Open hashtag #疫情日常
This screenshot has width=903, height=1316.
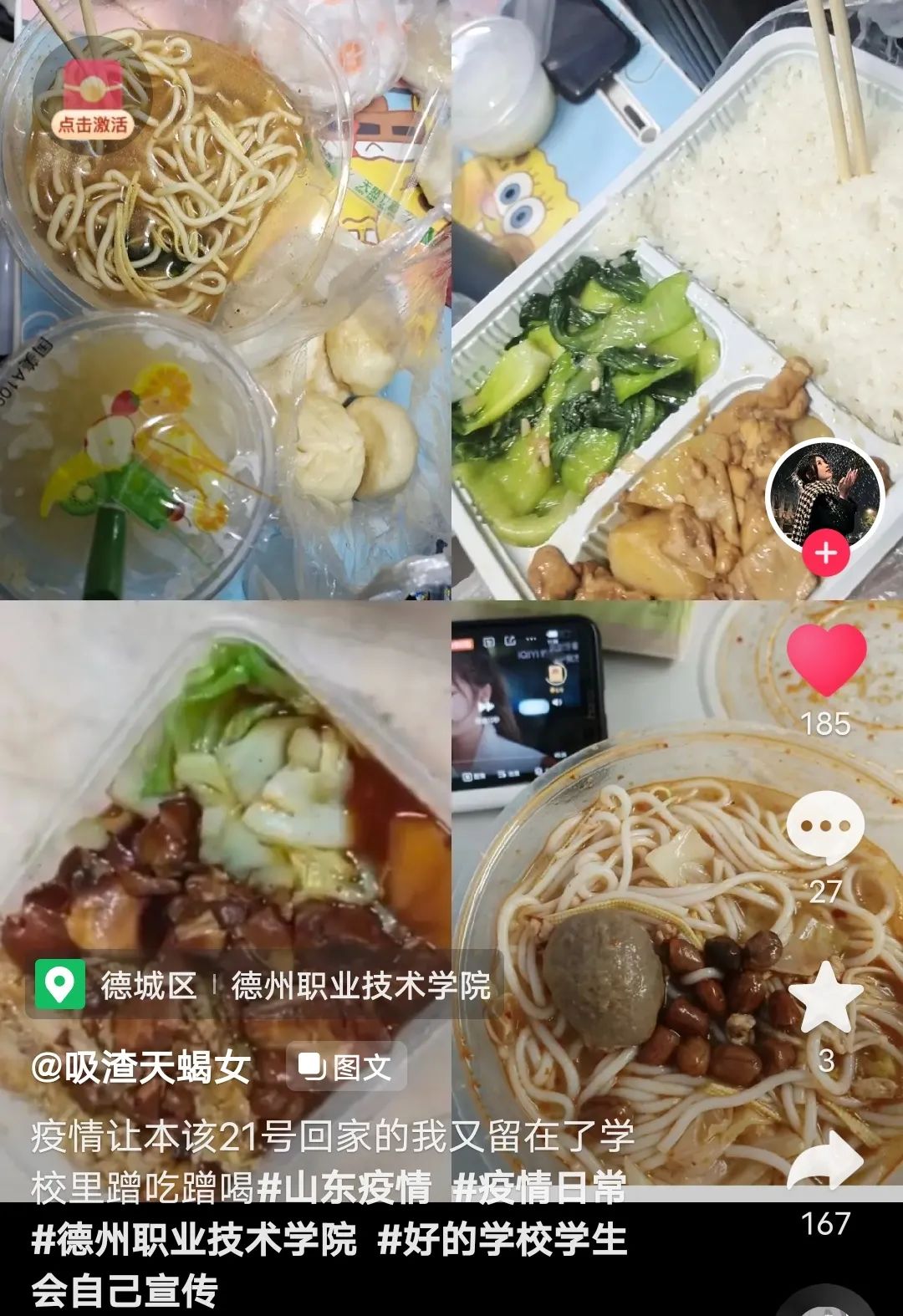(x=539, y=1187)
